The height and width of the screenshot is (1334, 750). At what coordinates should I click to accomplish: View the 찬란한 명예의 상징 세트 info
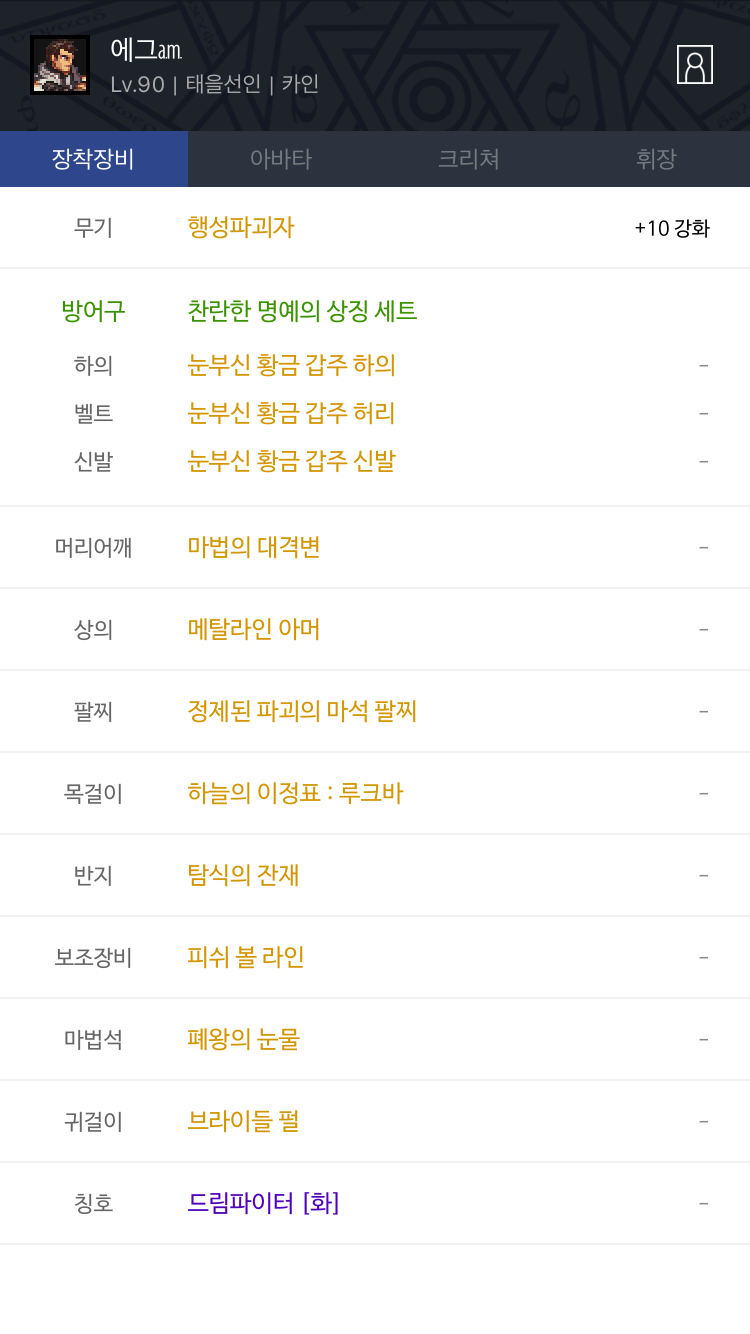pyautogui.click(x=302, y=311)
